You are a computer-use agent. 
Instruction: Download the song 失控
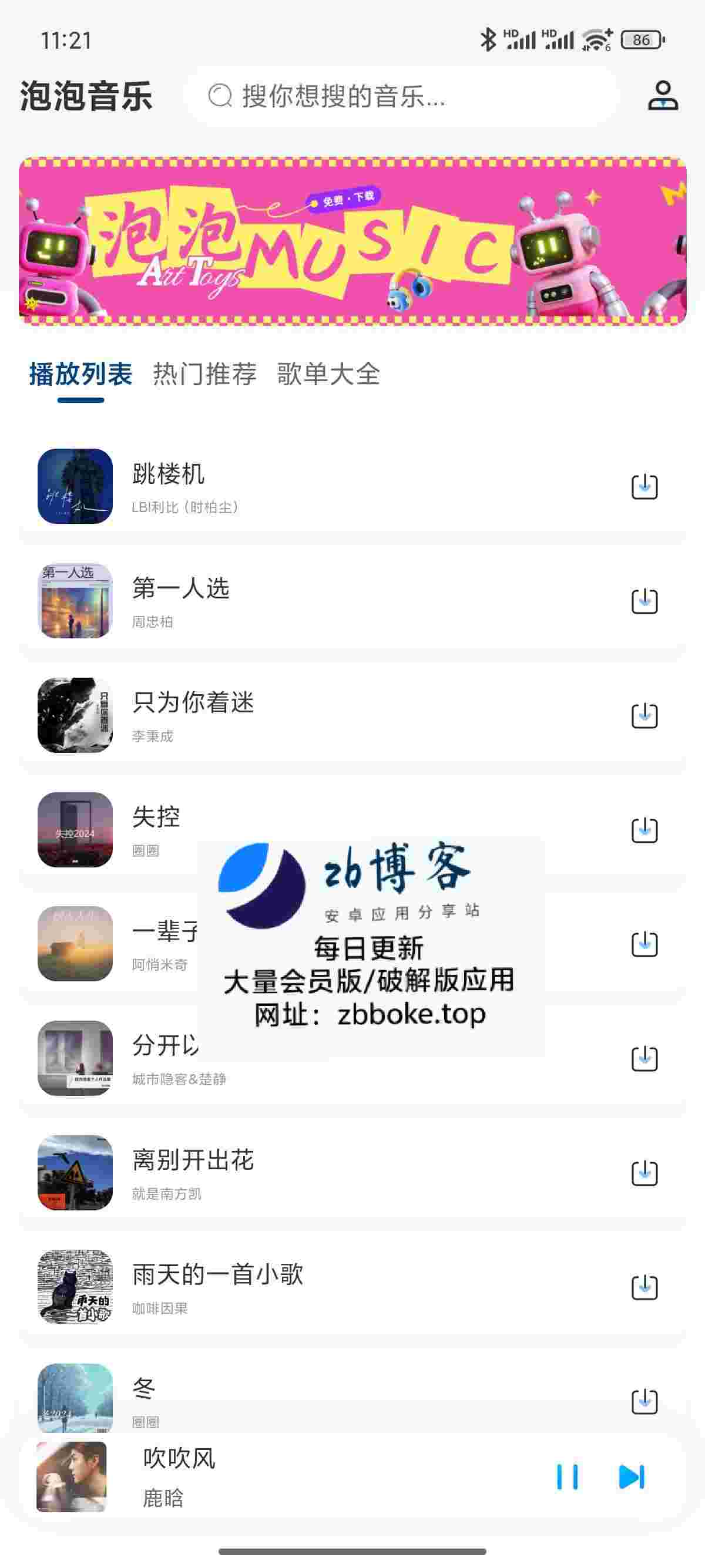coord(644,830)
